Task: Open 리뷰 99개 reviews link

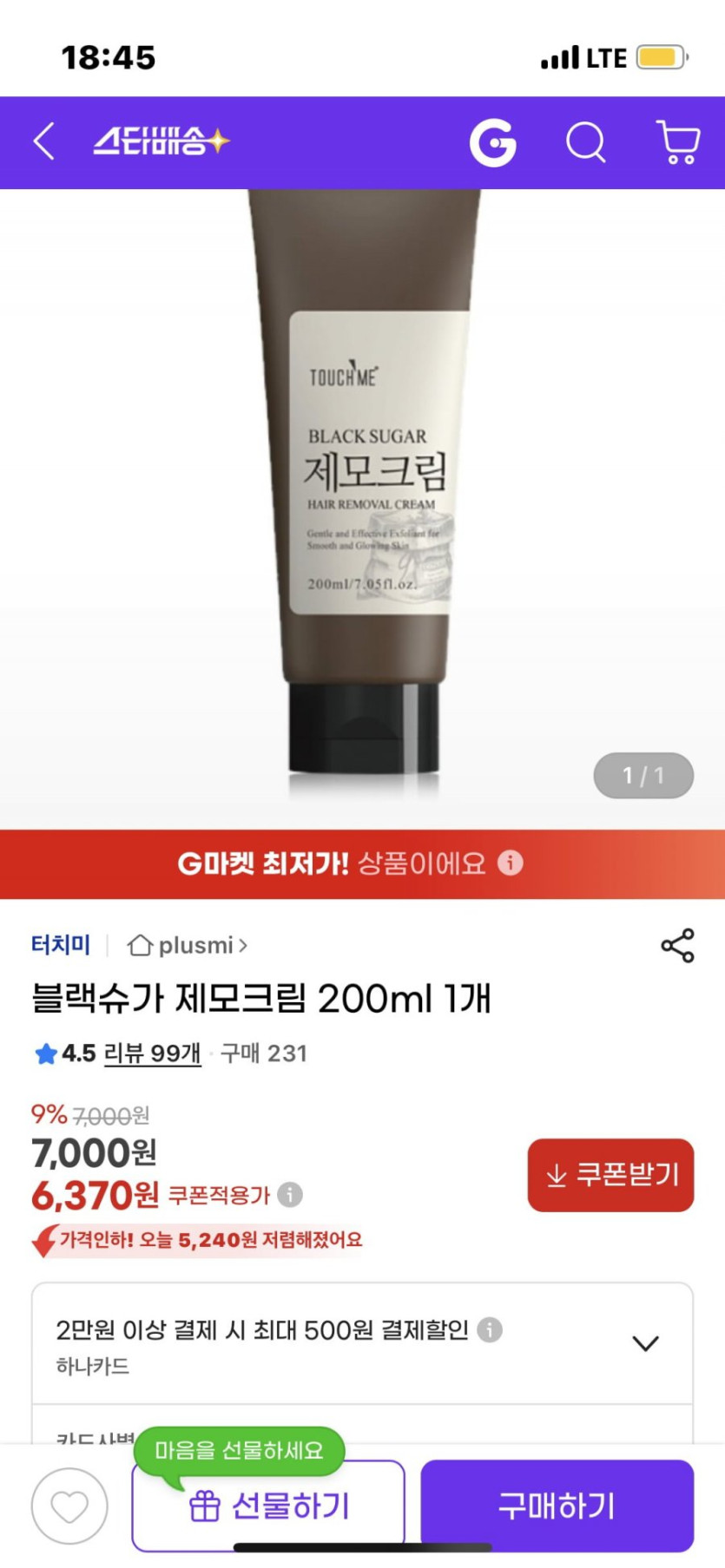Action: pos(152,1053)
